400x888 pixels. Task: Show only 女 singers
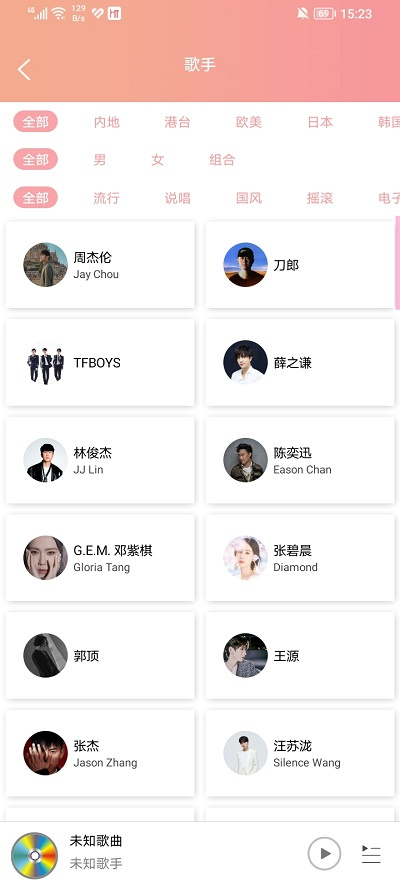click(158, 160)
